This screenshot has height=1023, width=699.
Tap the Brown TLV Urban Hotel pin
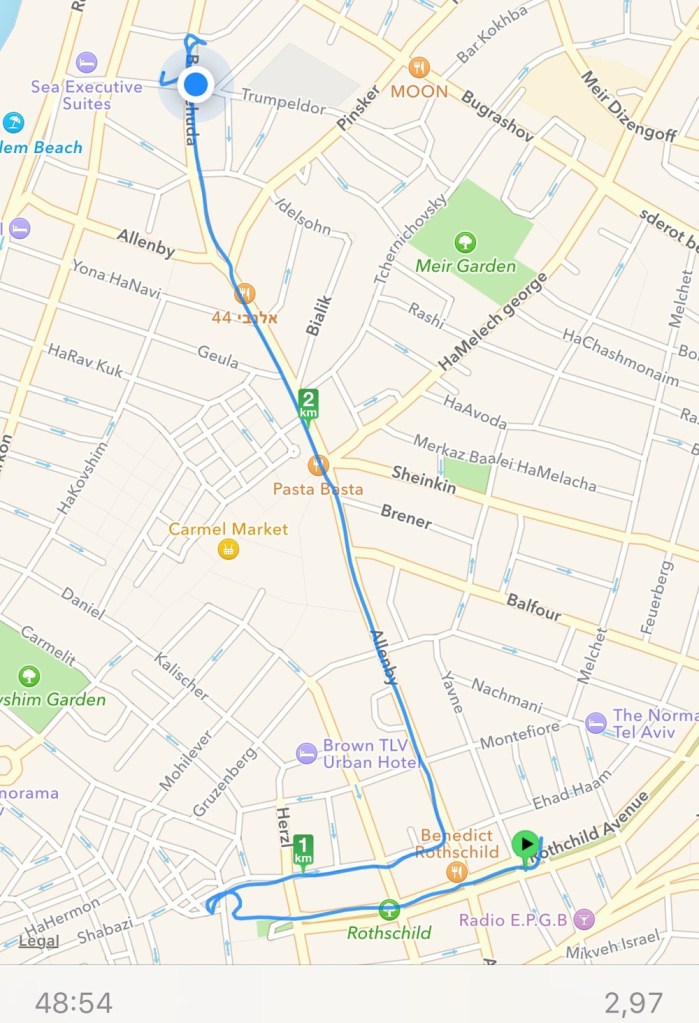(x=307, y=753)
